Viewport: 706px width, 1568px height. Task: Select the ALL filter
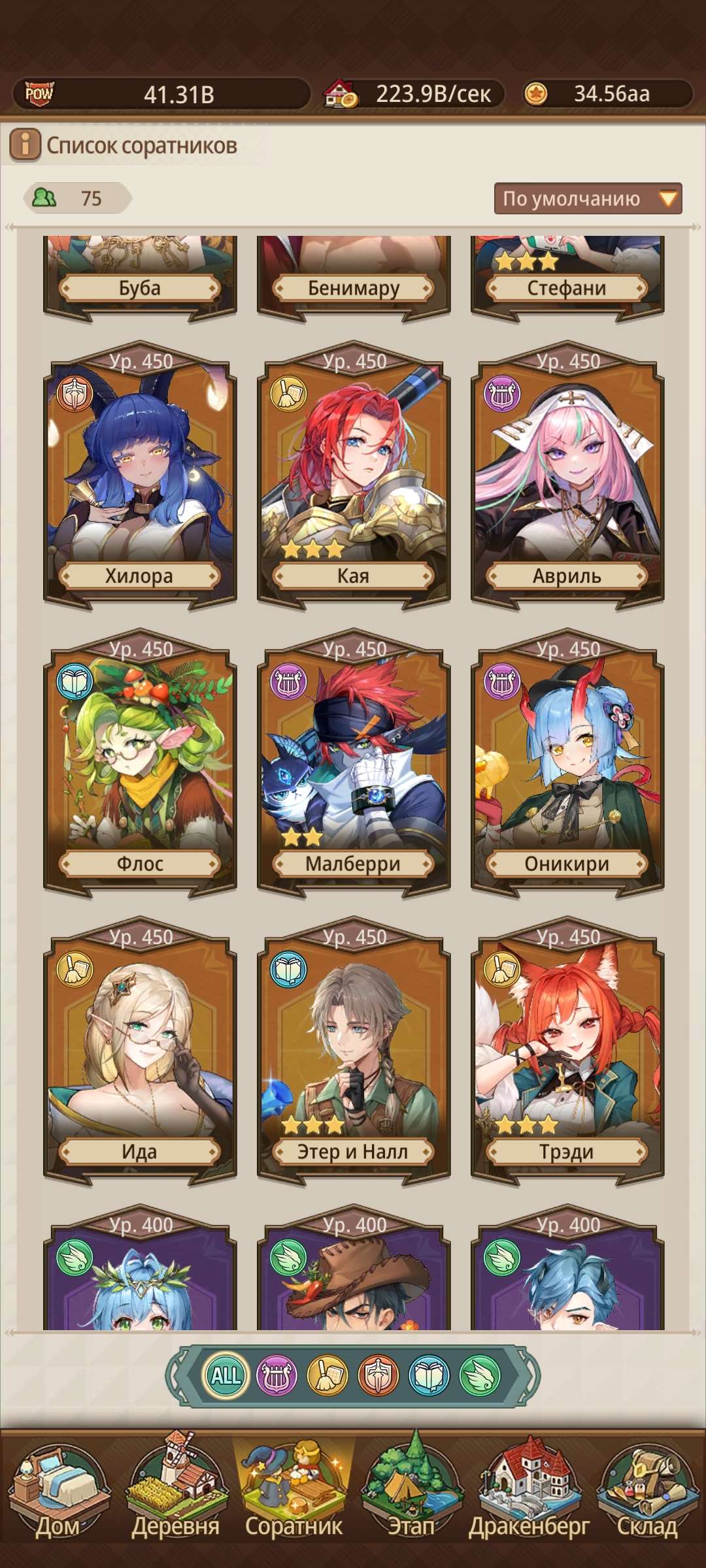(x=226, y=1375)
